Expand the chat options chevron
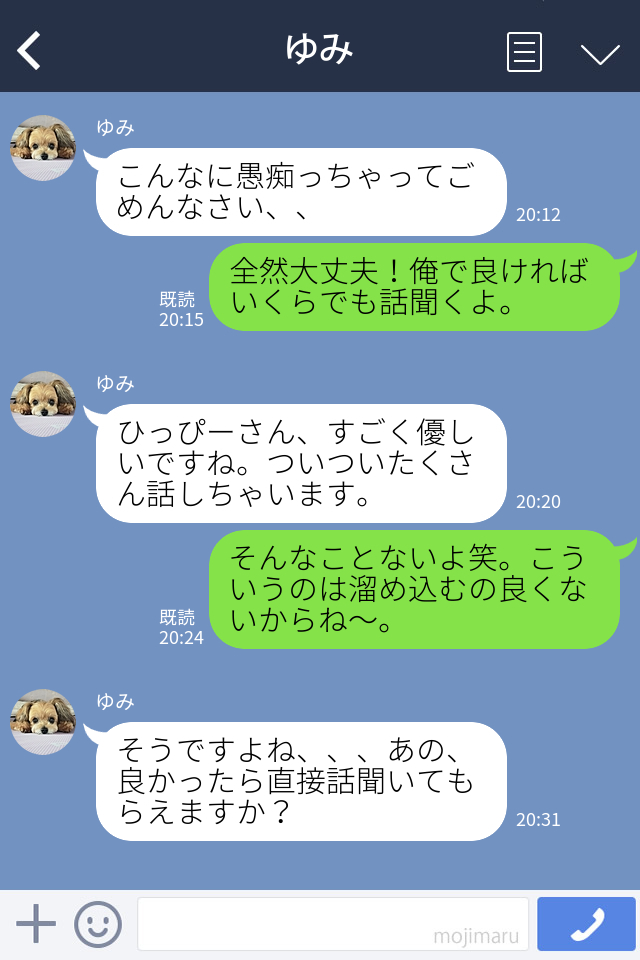This screenshot has width=640, height=960. tap(600, 53)
